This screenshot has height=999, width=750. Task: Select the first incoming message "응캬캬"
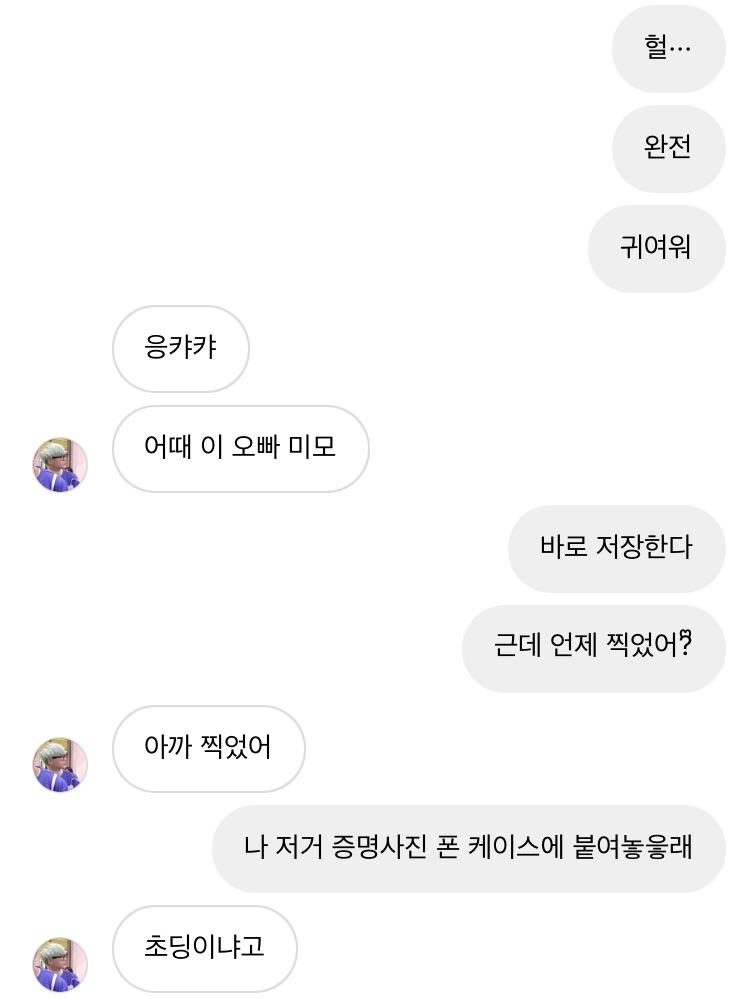181,349
